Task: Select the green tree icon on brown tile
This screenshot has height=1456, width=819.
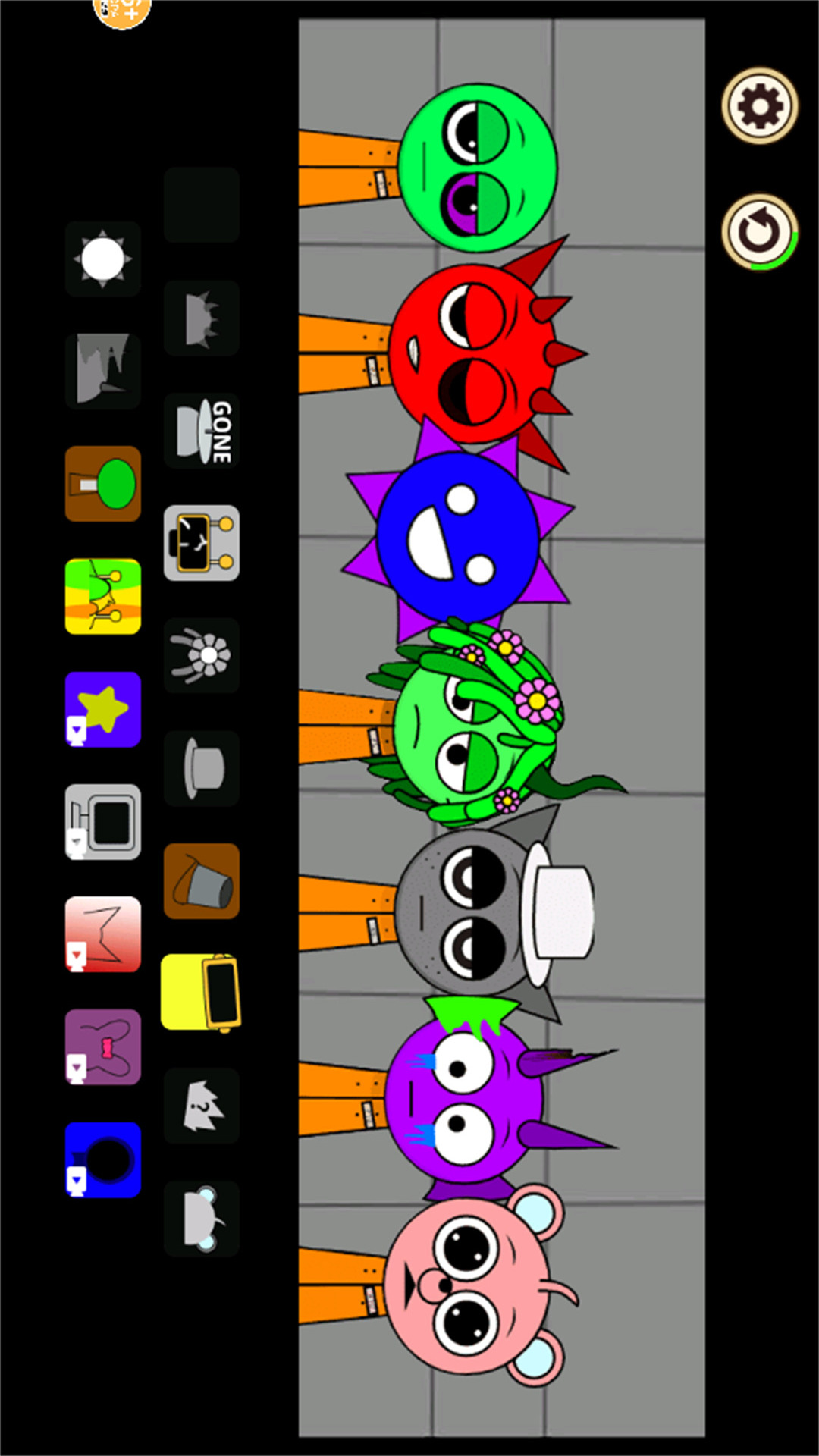Action: 103,484
